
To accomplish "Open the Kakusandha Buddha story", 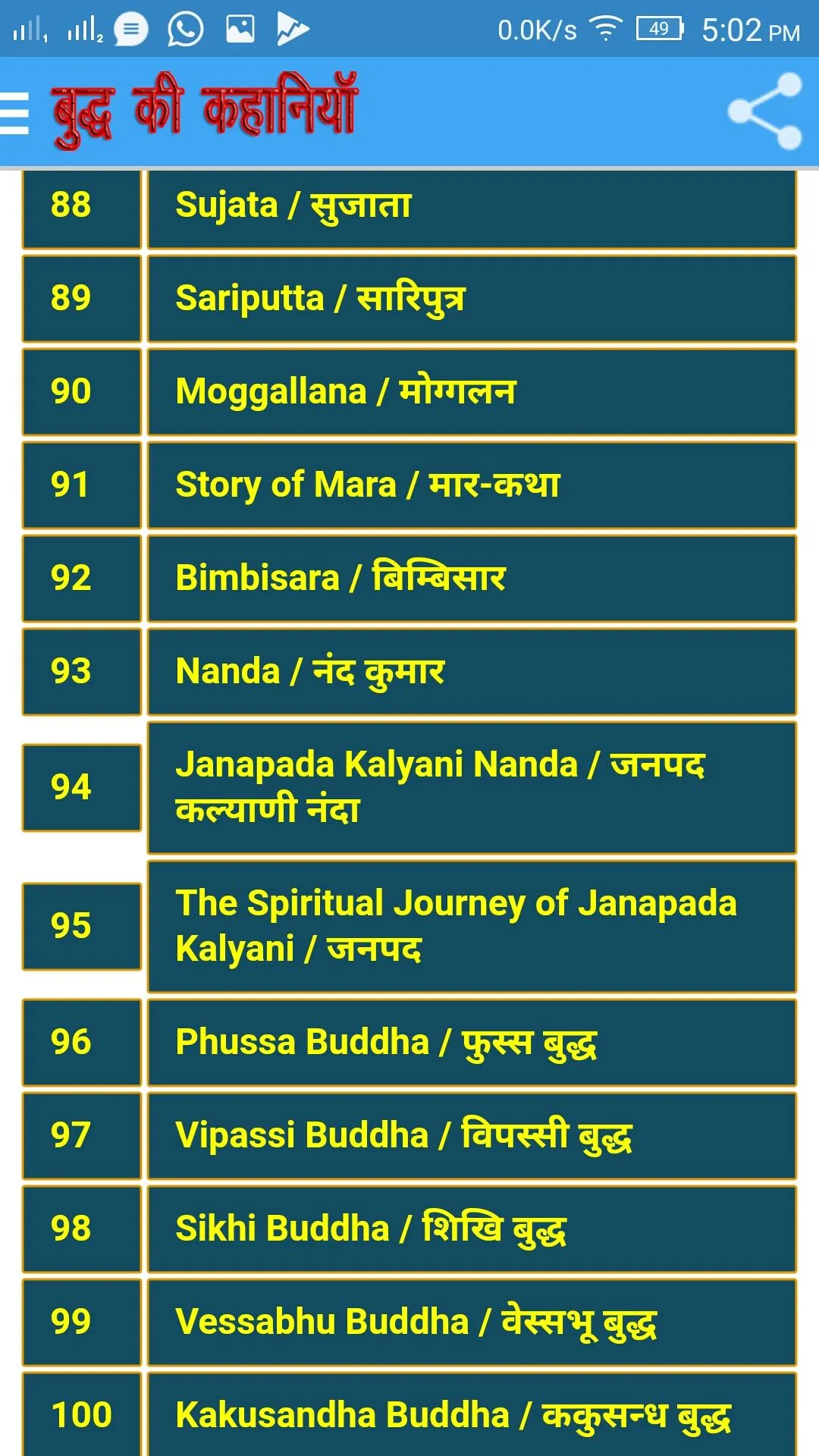I will tap(472, 1414).
